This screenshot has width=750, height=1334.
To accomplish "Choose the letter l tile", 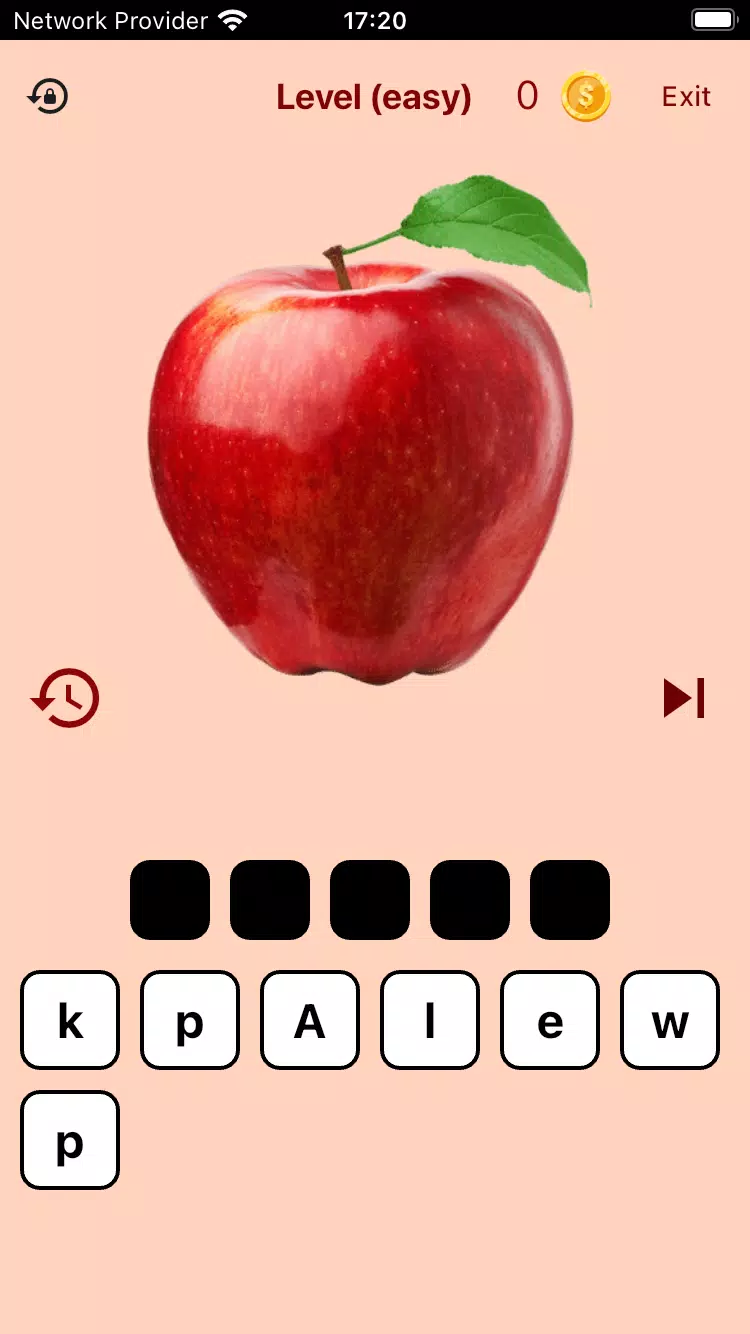I will pyautogui.click(x=430, y=1020).
